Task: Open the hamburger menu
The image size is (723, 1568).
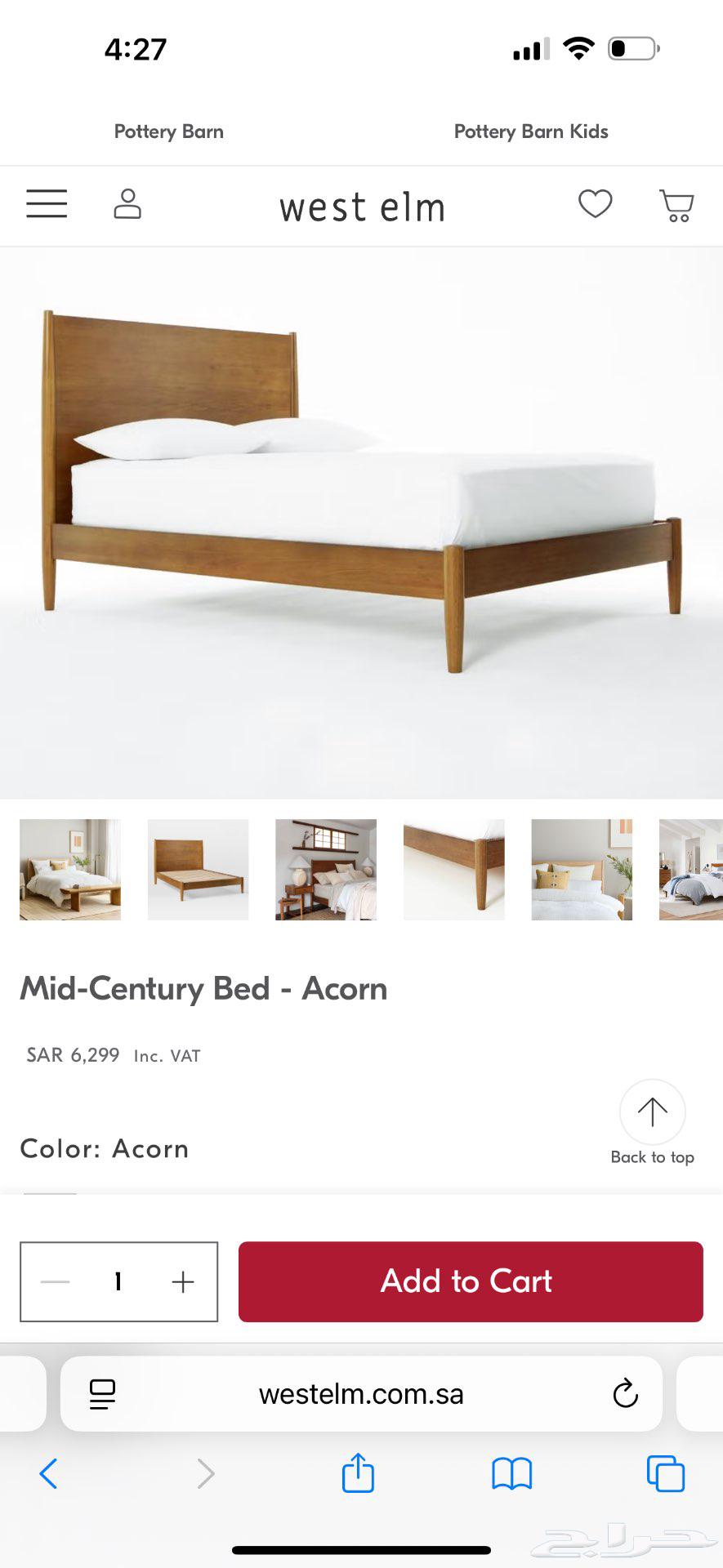Action: tap(47, 204)
